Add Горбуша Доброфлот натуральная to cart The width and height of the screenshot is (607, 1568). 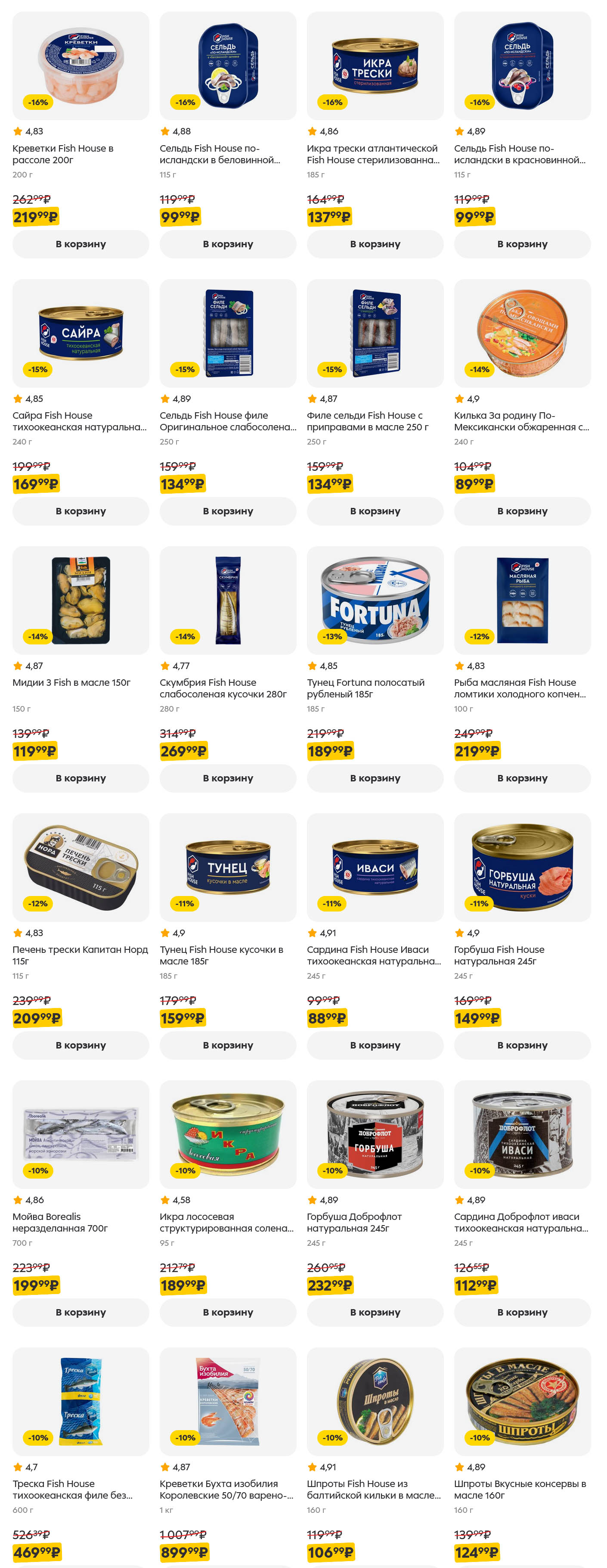pyautogui.click(x=375, y=1313)
